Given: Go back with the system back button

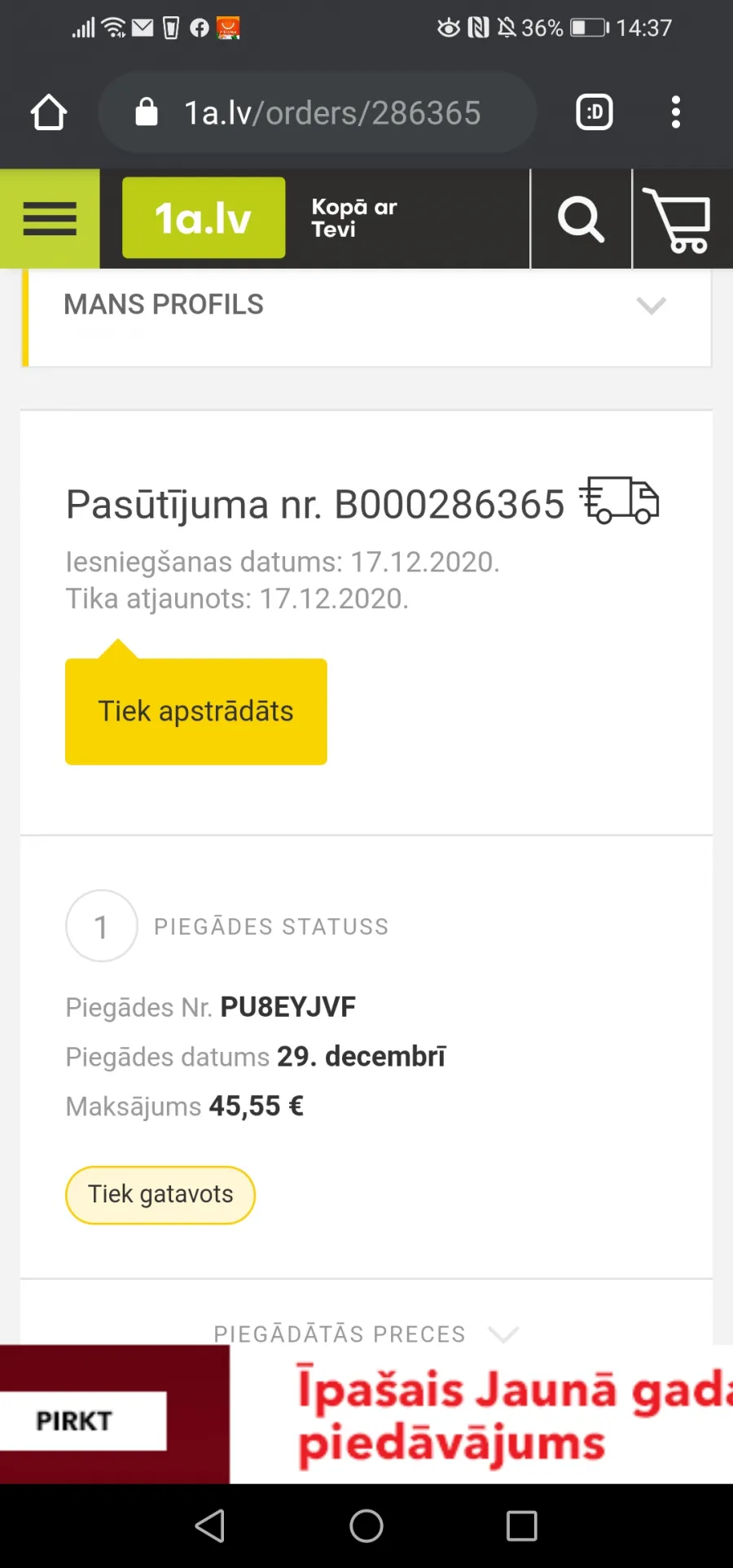Looking at the screenshot, I should click(210, 1526).
